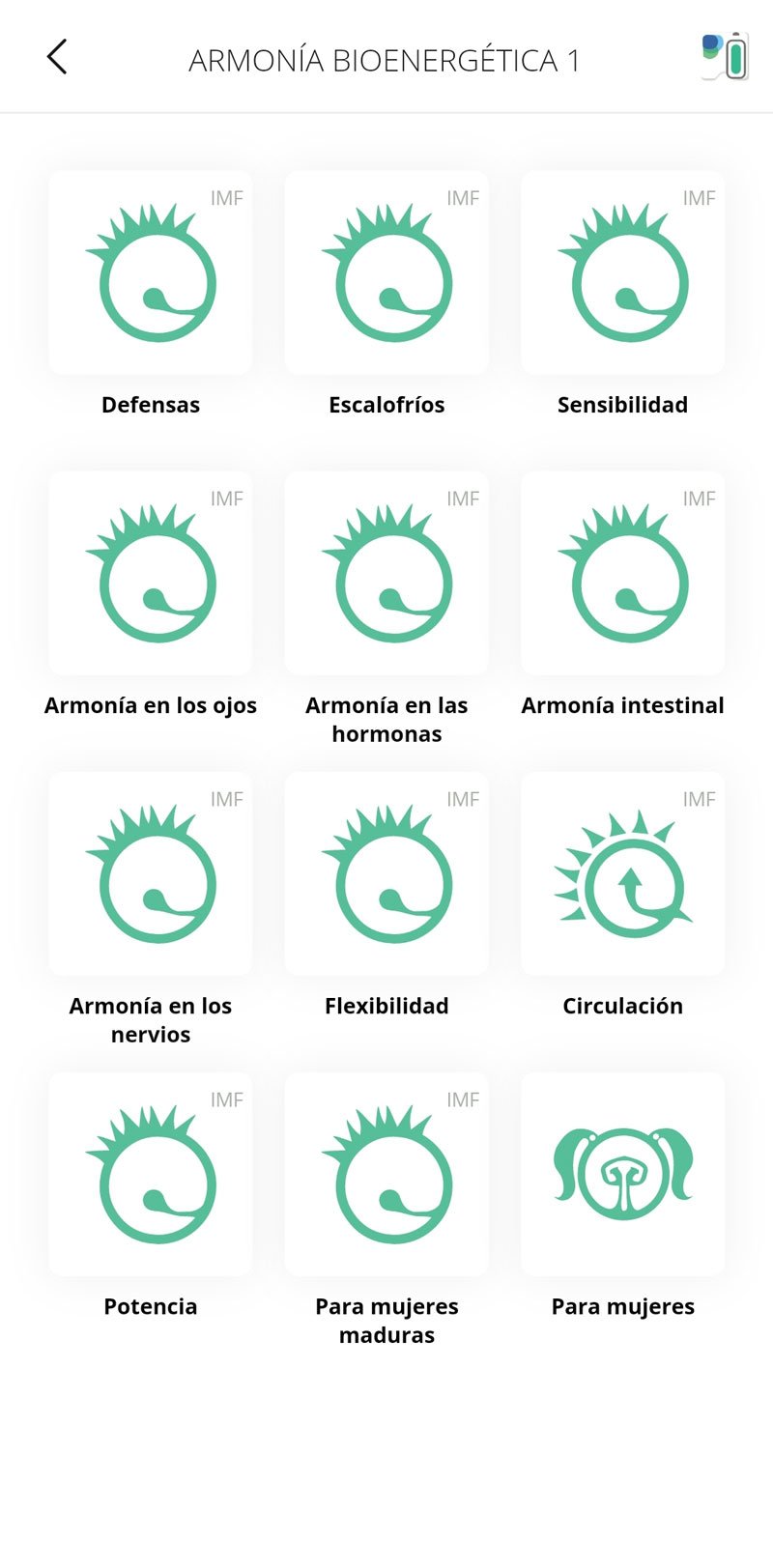The height and width of the screenshot is (1568, 773).
Task: Select the Escalofríos tile
Action: [386, 273]
